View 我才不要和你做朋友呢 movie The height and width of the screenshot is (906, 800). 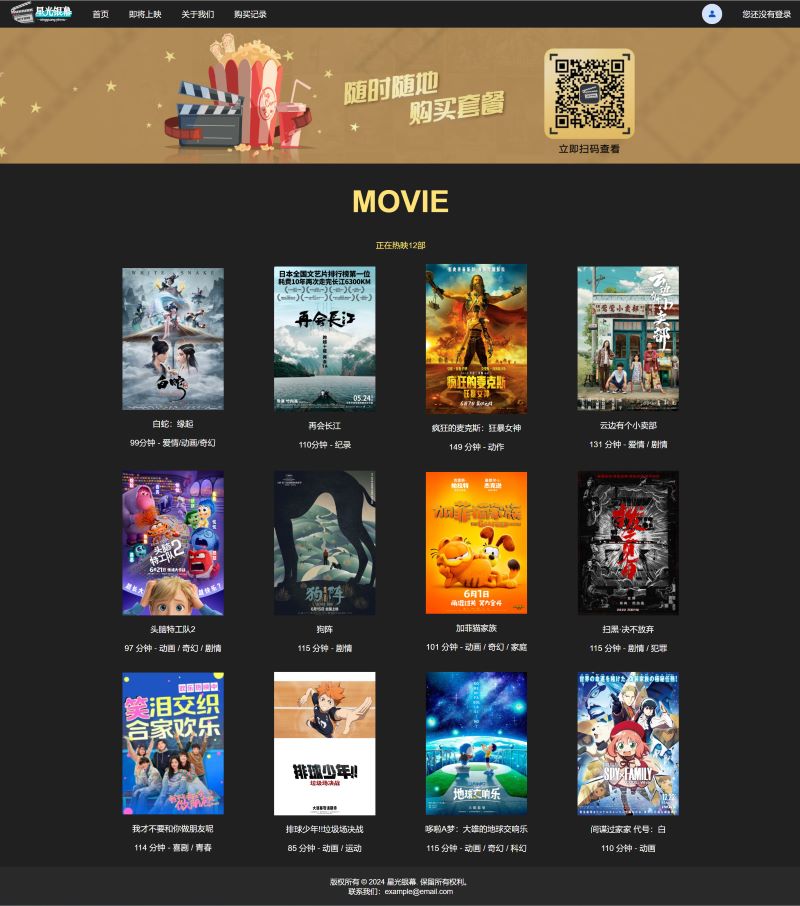click(173, 743)
